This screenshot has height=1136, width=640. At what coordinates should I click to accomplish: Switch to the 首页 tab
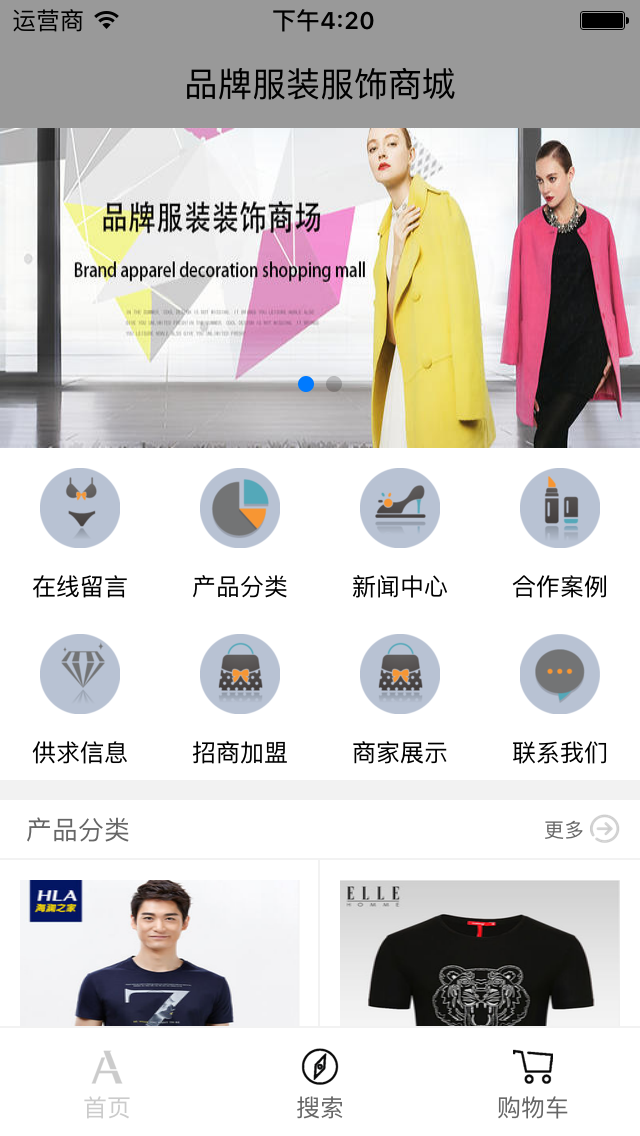point(107,1083)
